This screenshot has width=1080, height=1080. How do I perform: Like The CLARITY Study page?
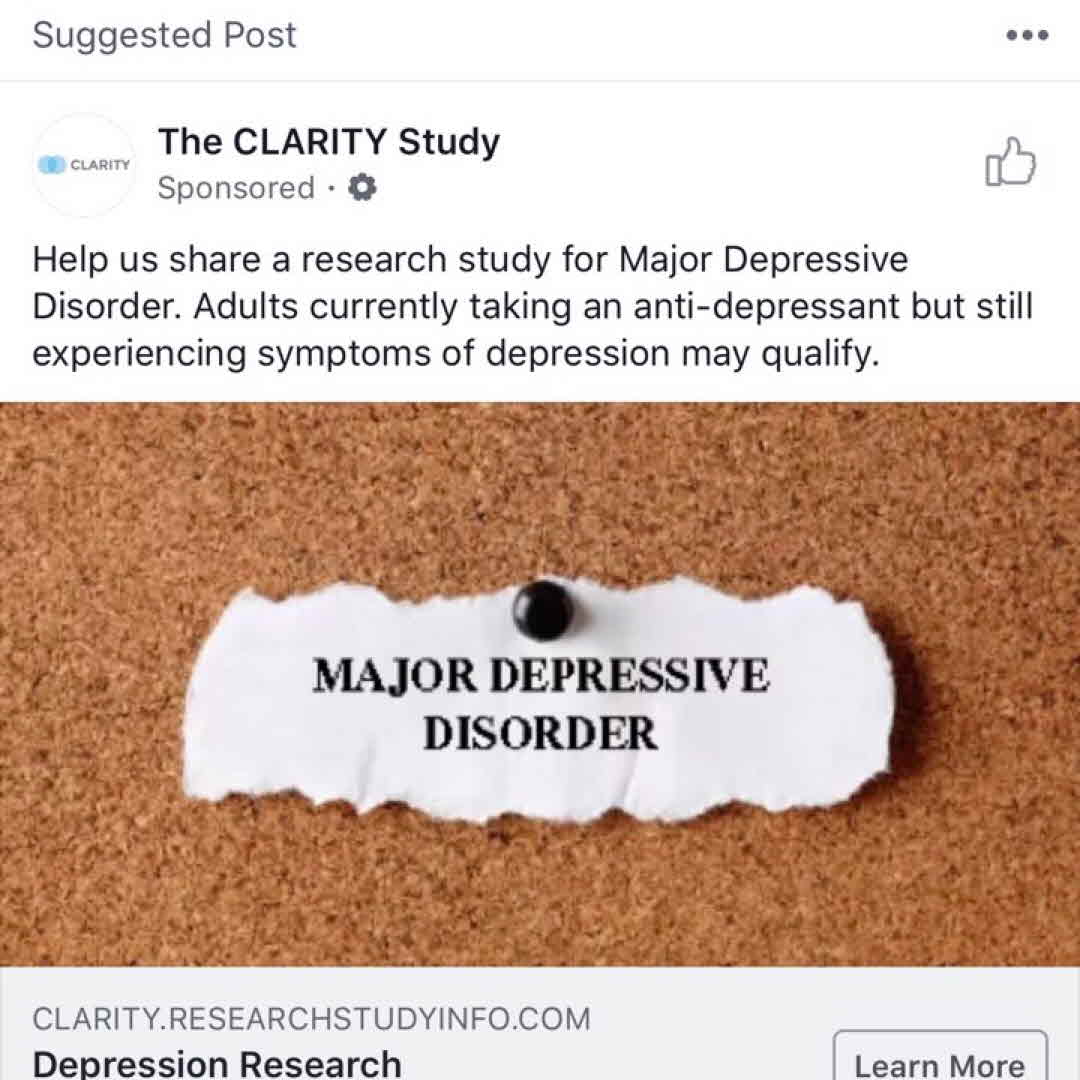pos(1010,163)
